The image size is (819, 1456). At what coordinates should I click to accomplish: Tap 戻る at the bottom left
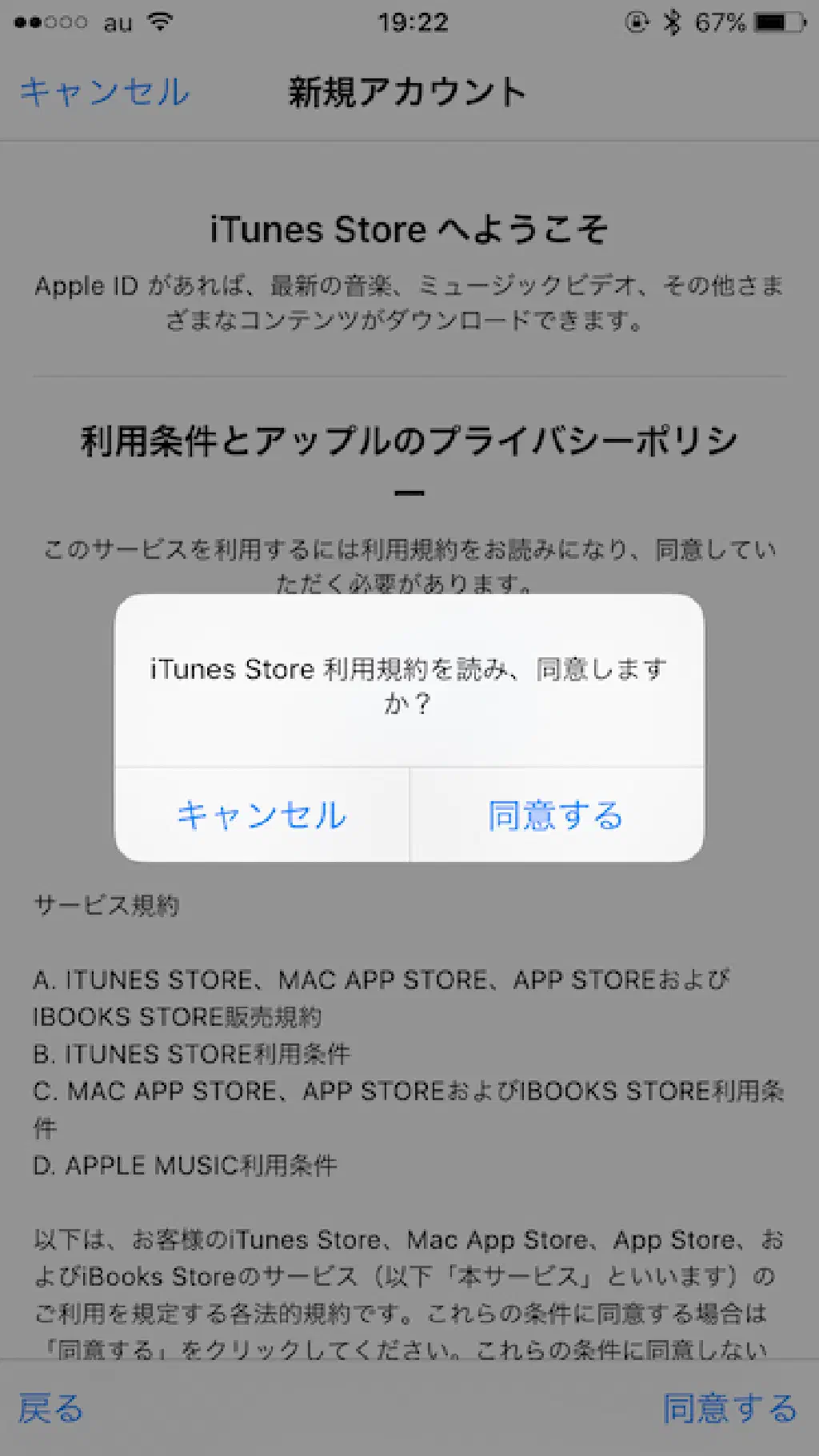[51, 1408]
